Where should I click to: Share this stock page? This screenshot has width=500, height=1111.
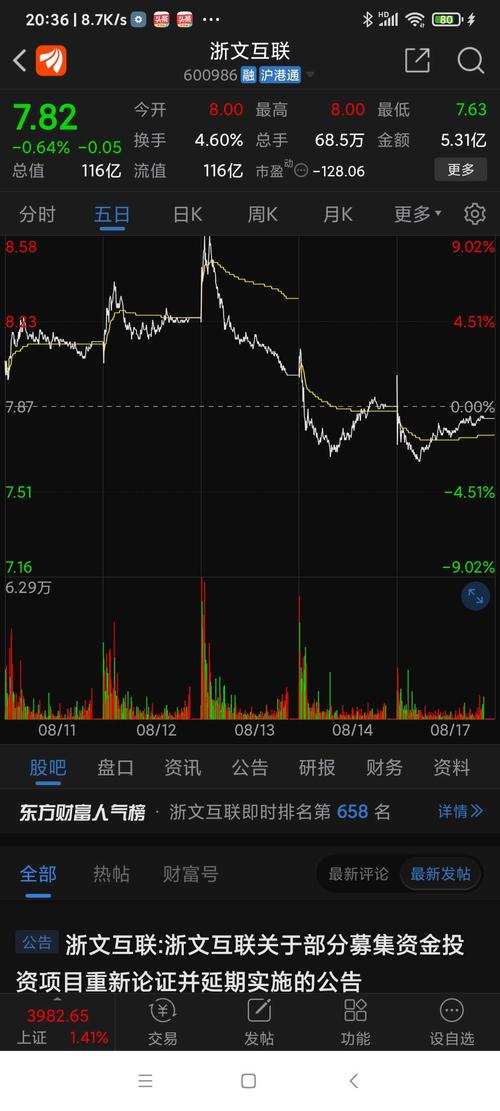point(417,61)
